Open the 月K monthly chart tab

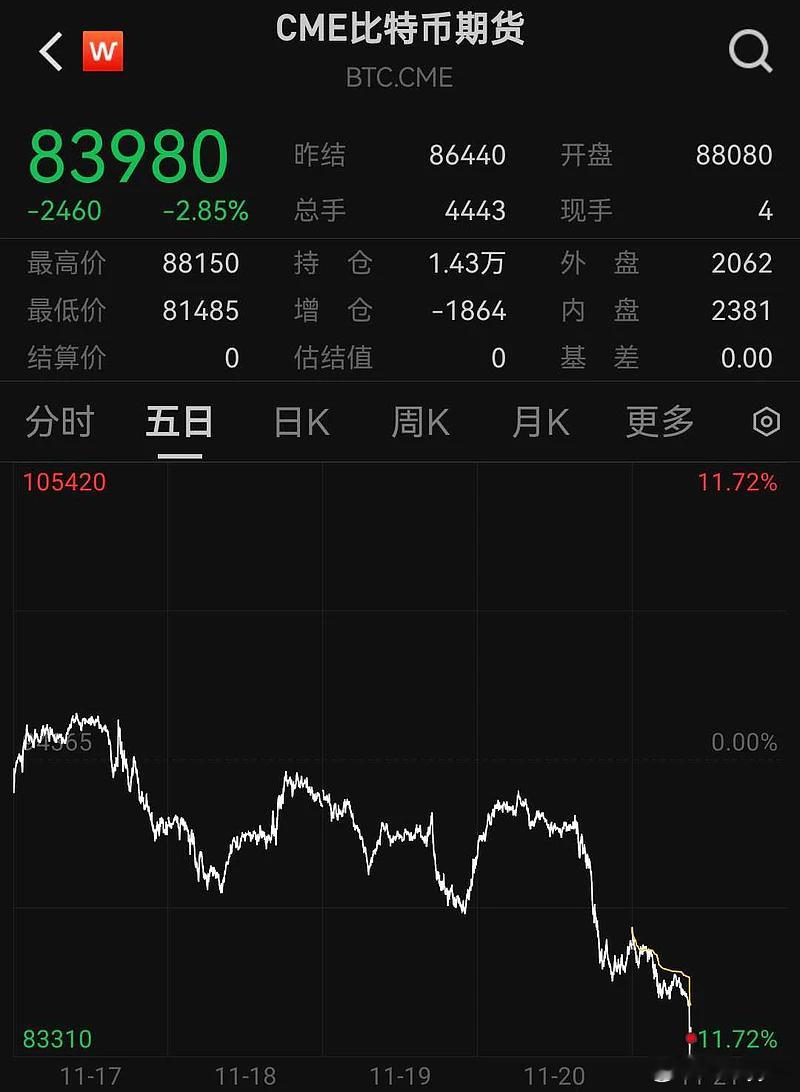point(539,422)
